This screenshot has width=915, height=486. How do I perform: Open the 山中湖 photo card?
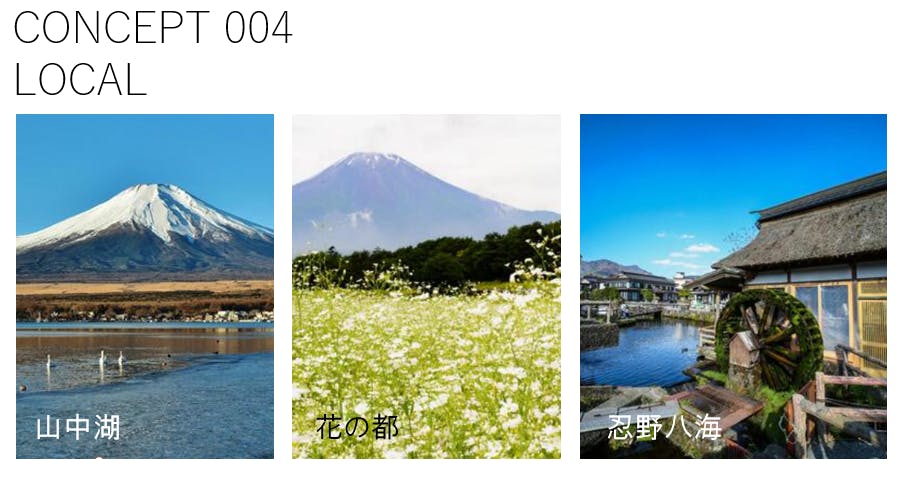click(145, 286)
